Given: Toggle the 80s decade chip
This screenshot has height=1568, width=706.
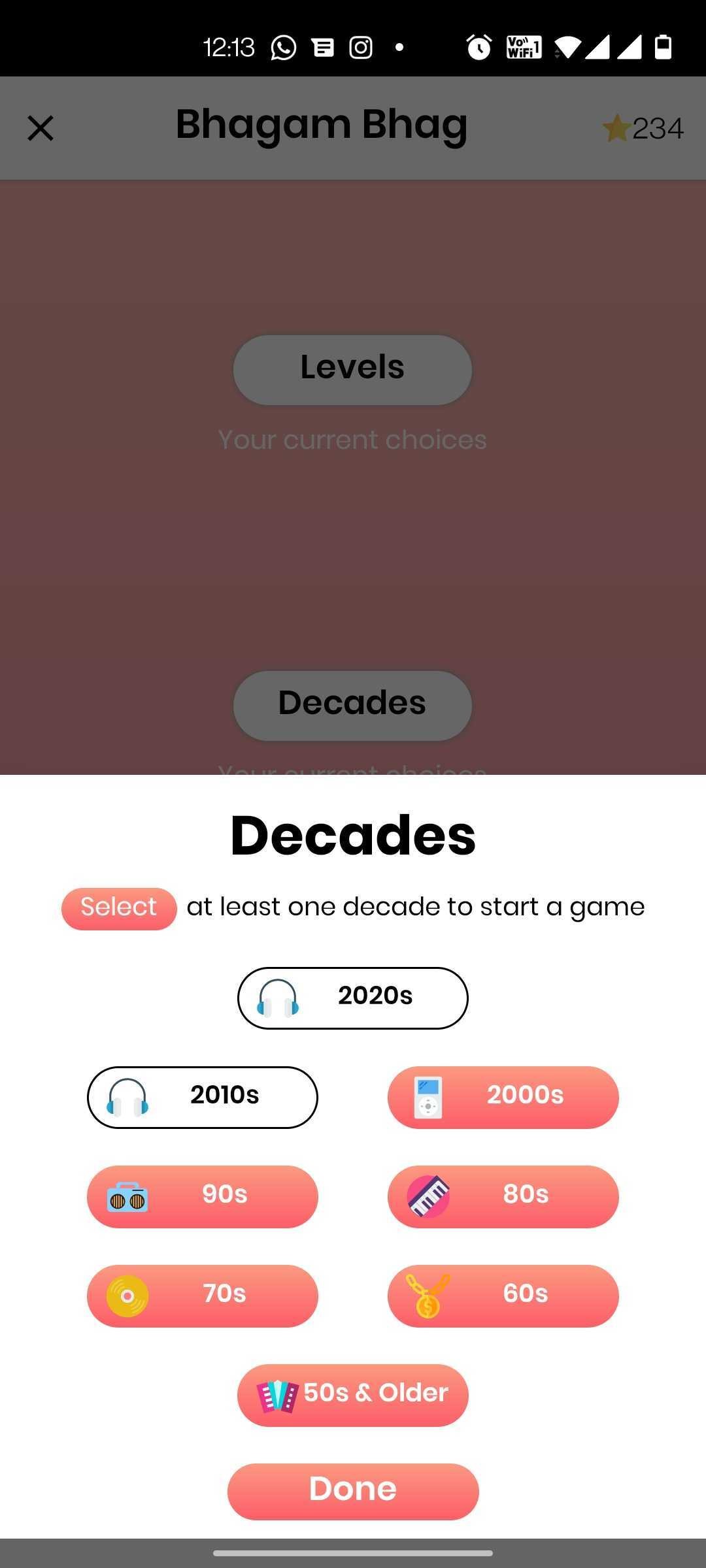Looking at the screenshot, I should tap(503, 1196).
